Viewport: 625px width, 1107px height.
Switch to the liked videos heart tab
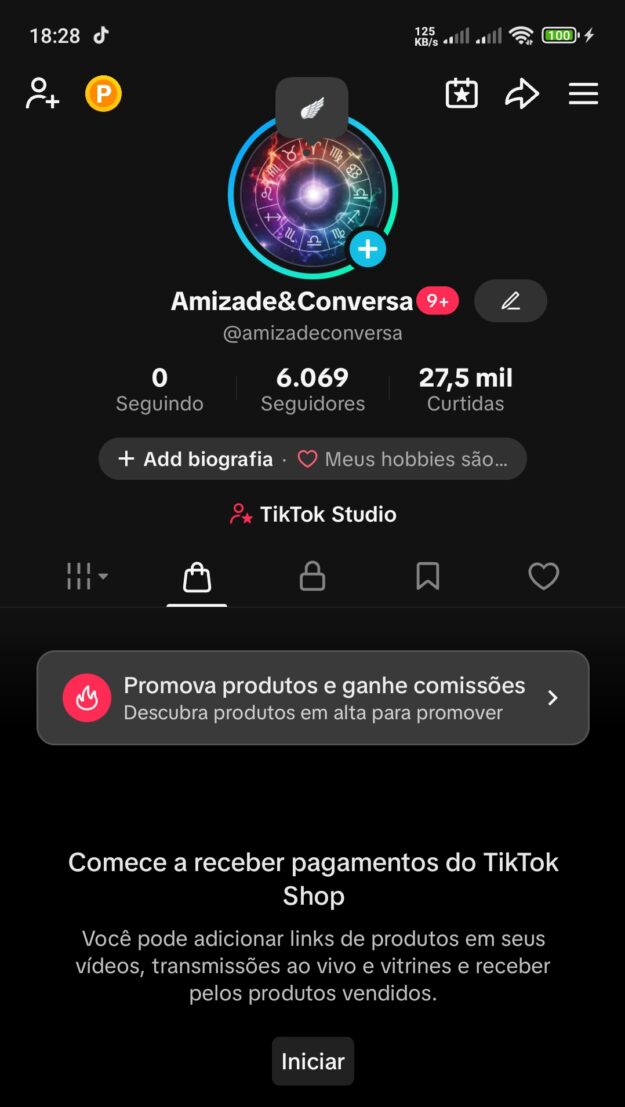point(543,577)
